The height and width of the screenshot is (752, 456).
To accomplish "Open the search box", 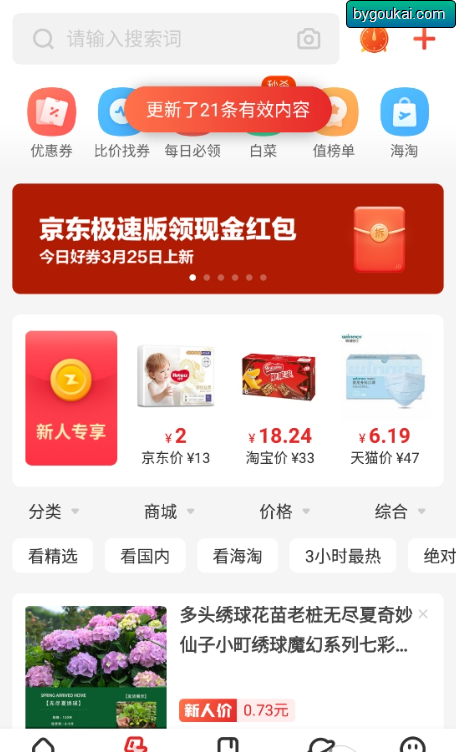I will click(x=175, y=39).
